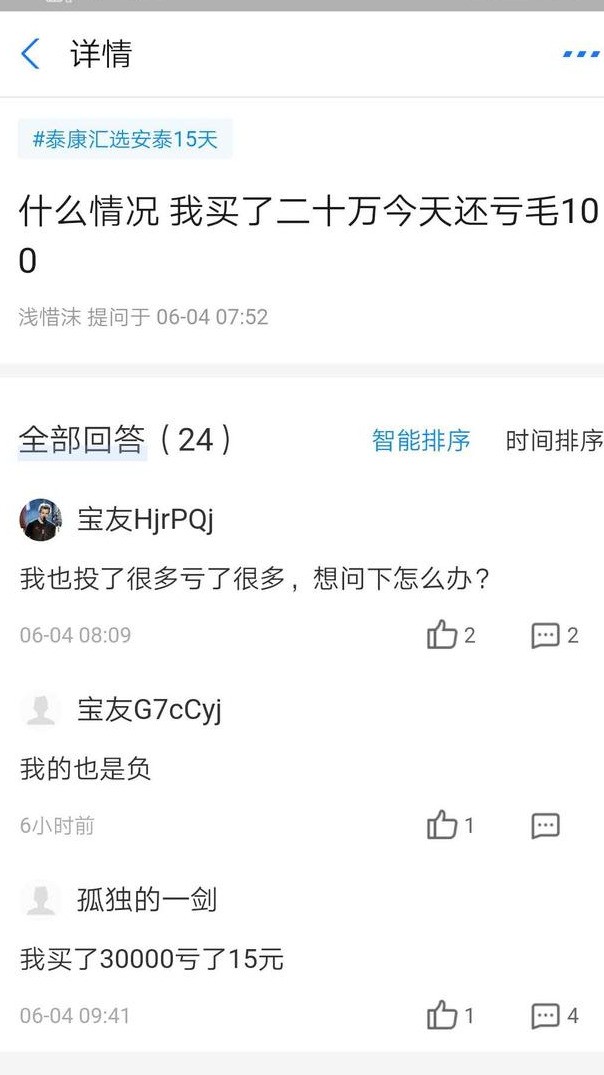The height and width of the screenshot is (1075, 604).
Task: Open the #泰康汇选安泰15天 topic tag
Action: pyautogui.click(x=125, y=139)
